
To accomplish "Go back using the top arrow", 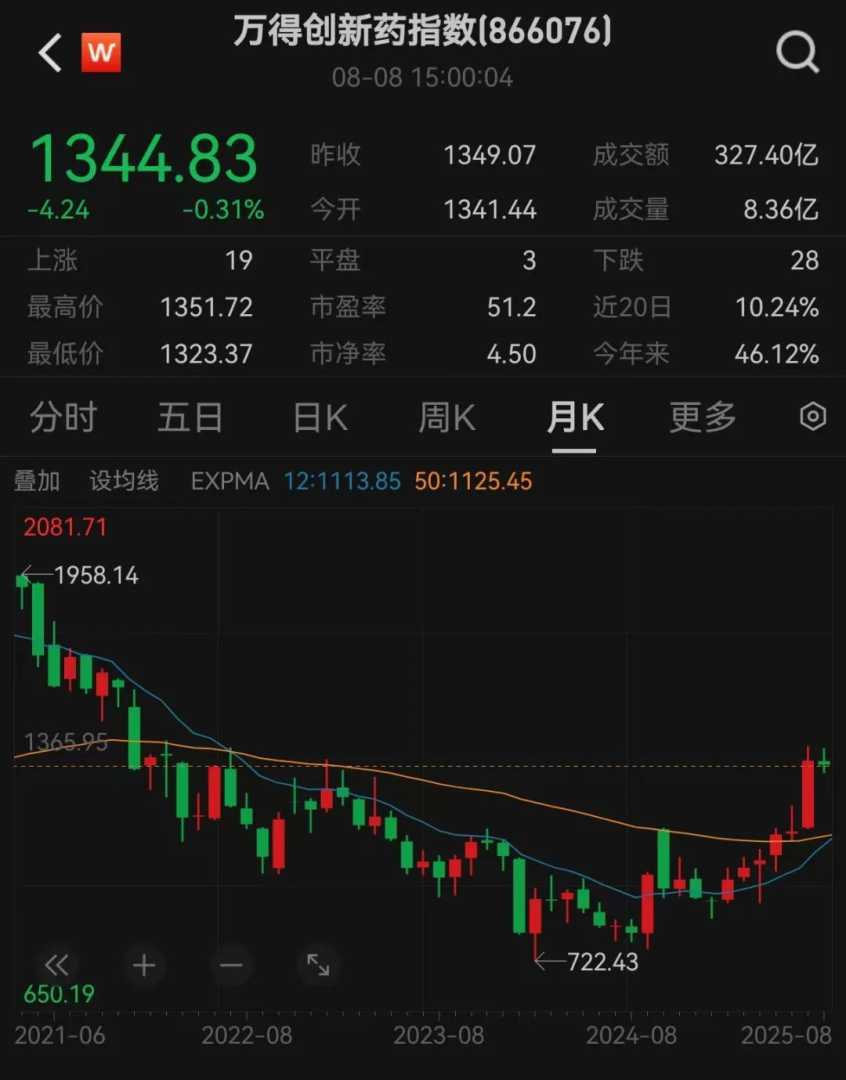I will tap(50, 53).
